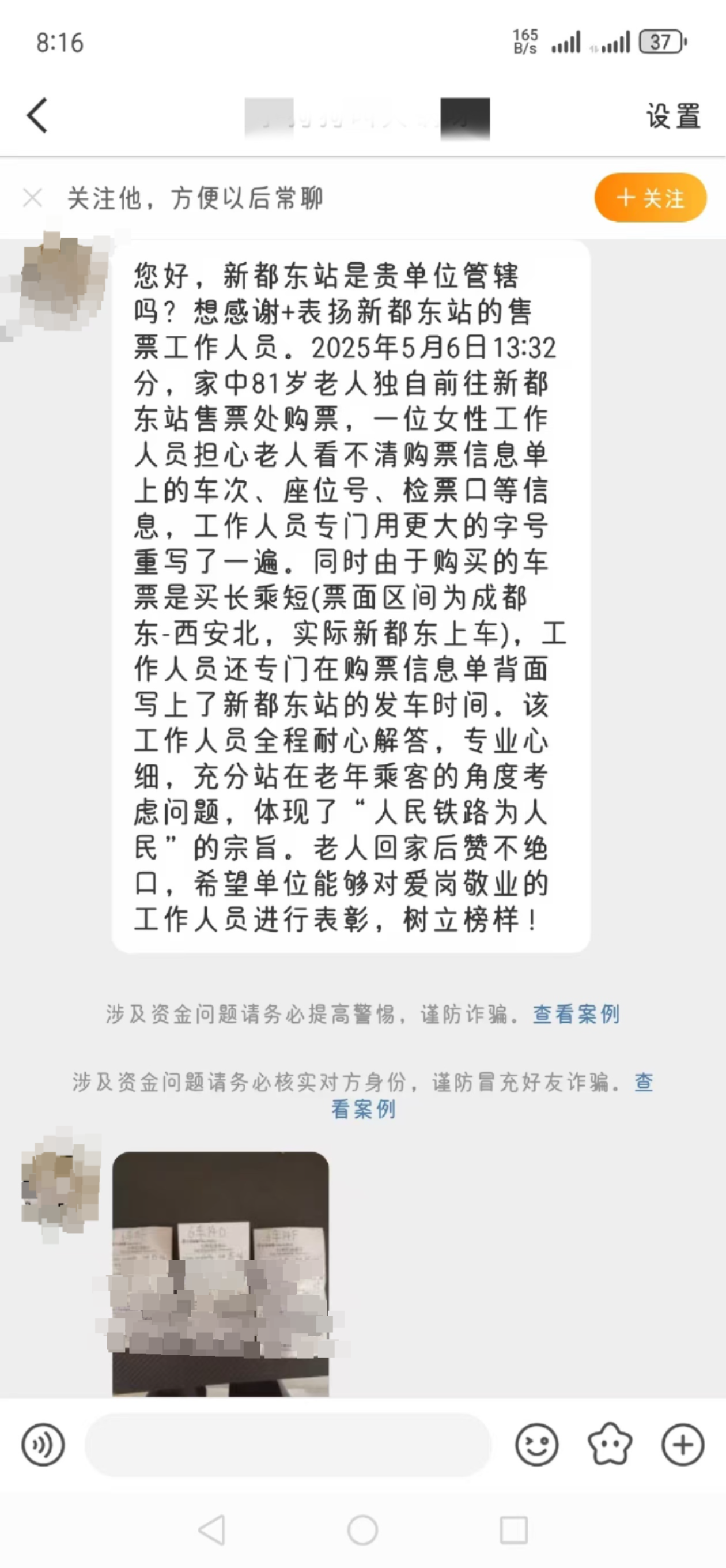The width and height of the screenshot is (726, 1568).
Task: Open the sticker favorites icon
Action: click(x=610, y=1445)
